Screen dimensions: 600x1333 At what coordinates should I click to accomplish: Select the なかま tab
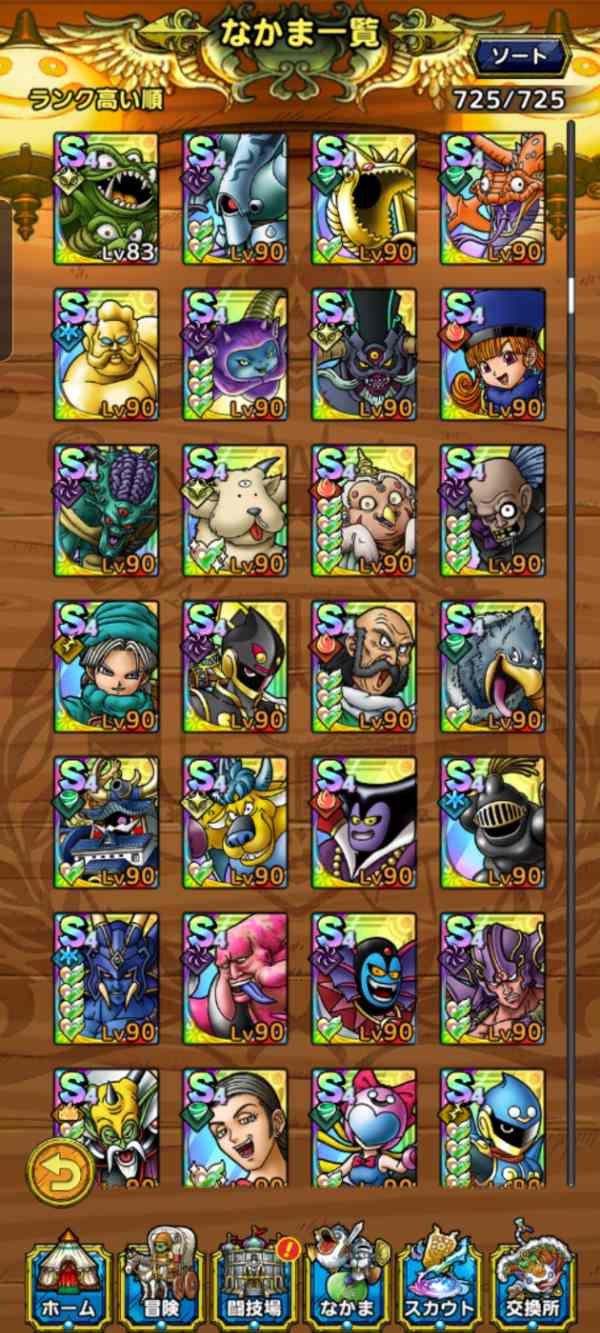click(348, 1274)
